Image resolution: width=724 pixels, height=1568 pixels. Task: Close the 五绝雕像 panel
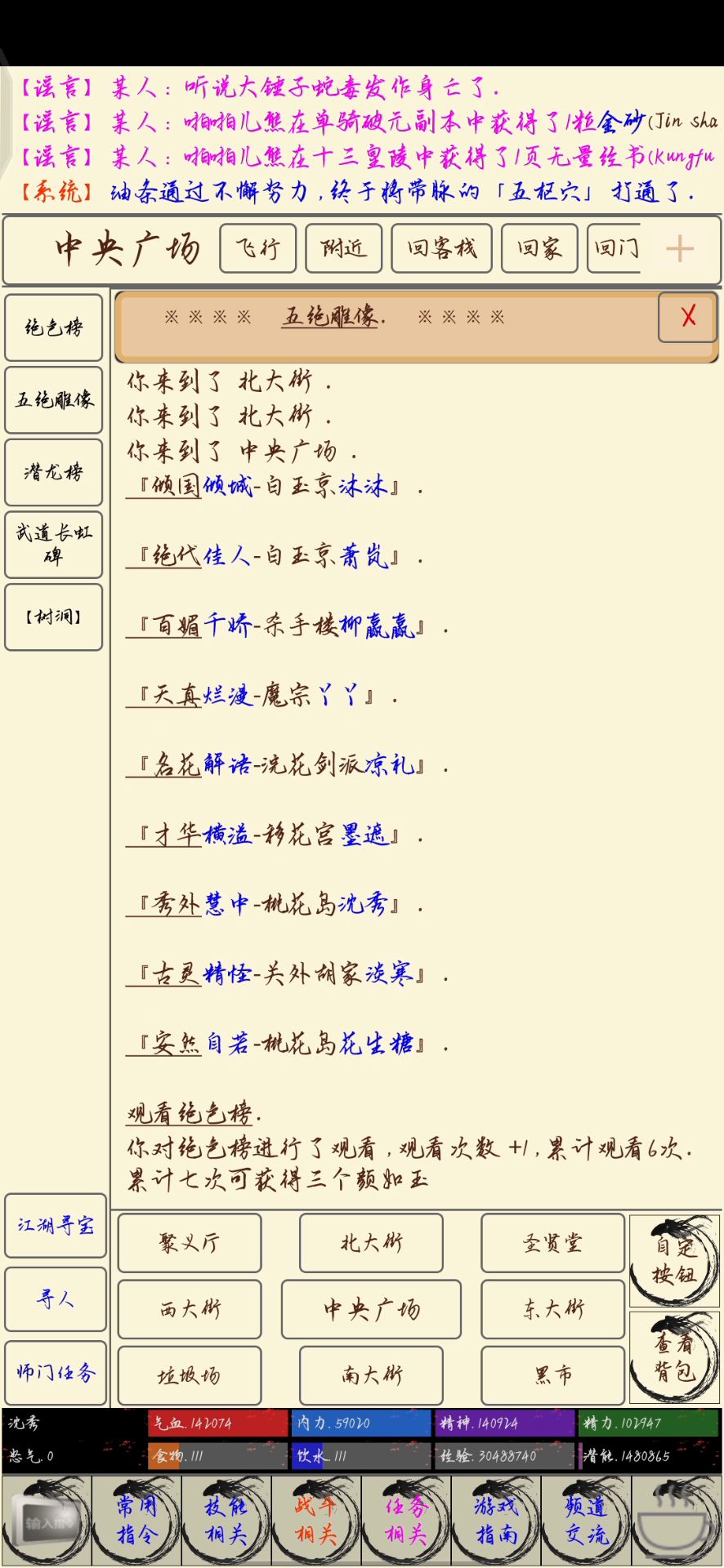point(688,317)
